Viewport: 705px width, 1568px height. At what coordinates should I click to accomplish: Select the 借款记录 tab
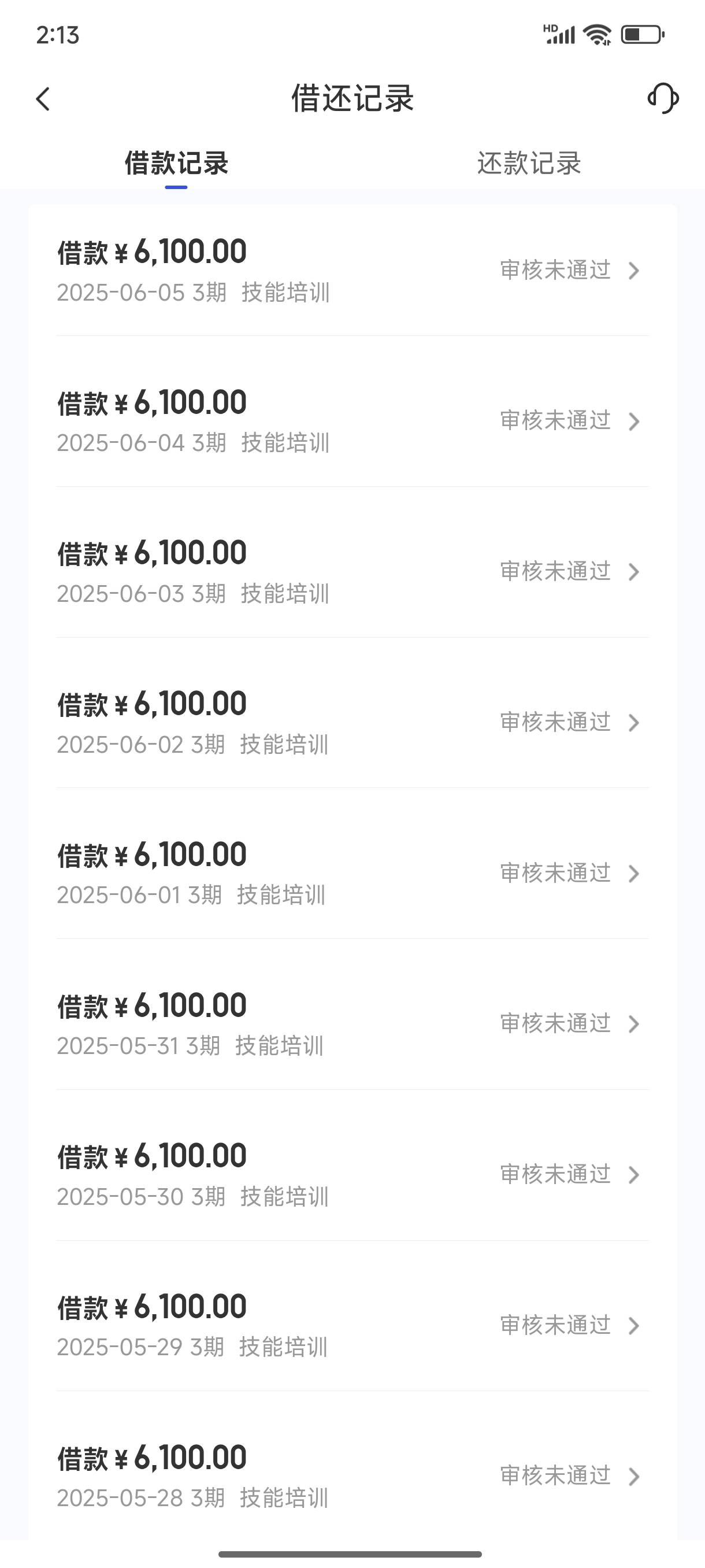point(176,163)
